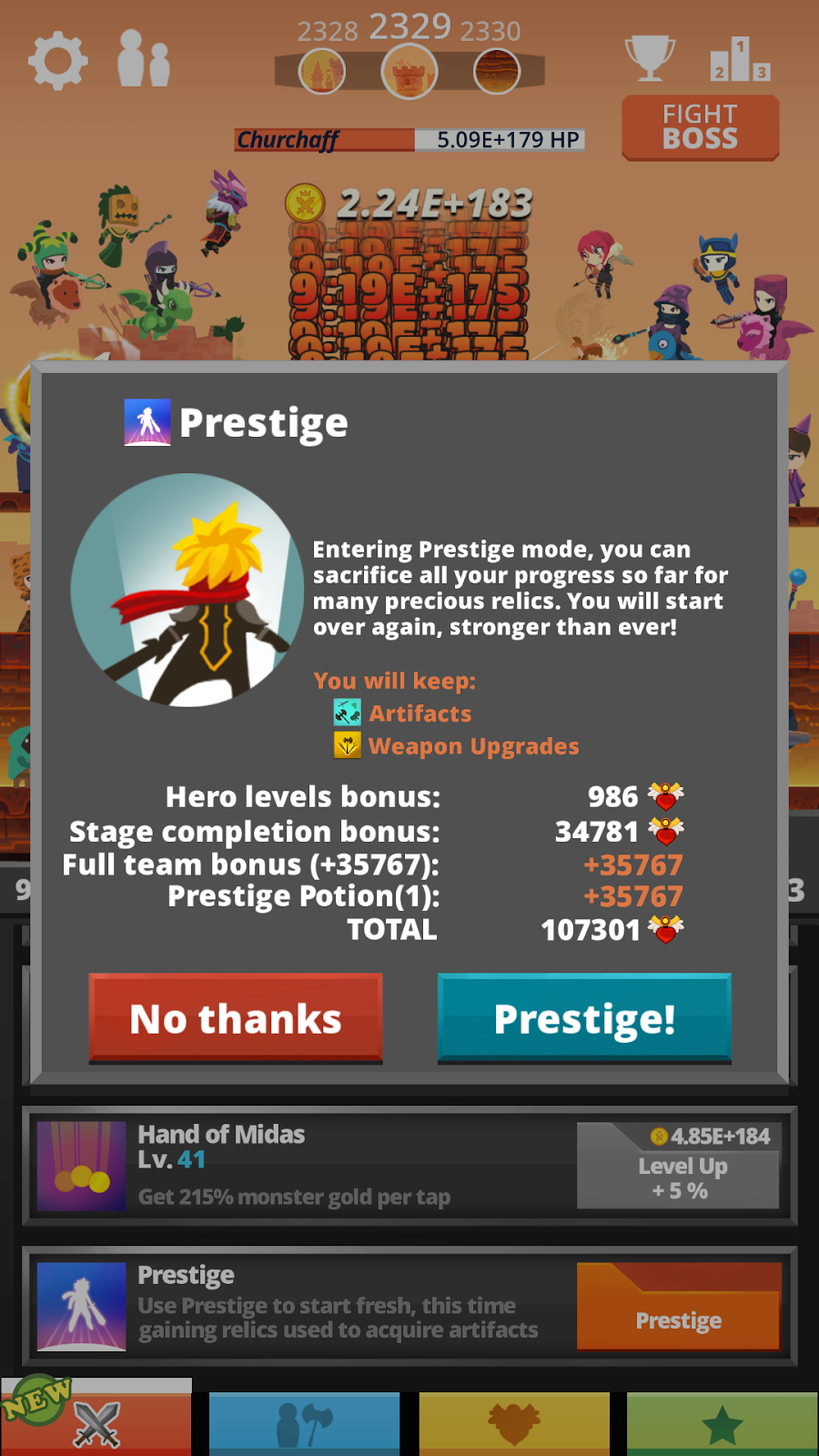The height and width of the screenshot is (1456, 819).
Task: Switch to the heroes axe tab
Action: [x=304, y=1423]
